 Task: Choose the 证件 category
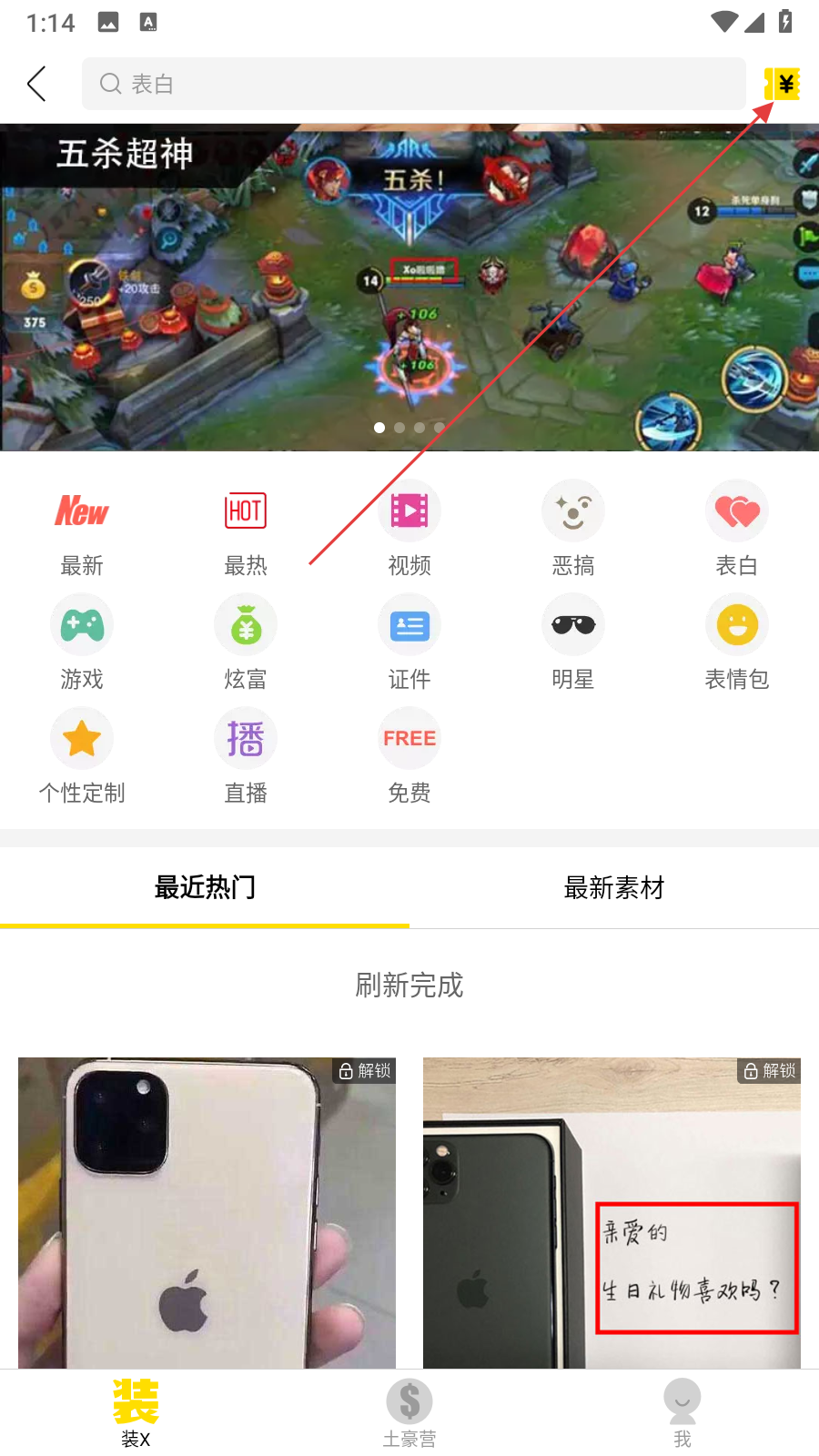[409, 643]
